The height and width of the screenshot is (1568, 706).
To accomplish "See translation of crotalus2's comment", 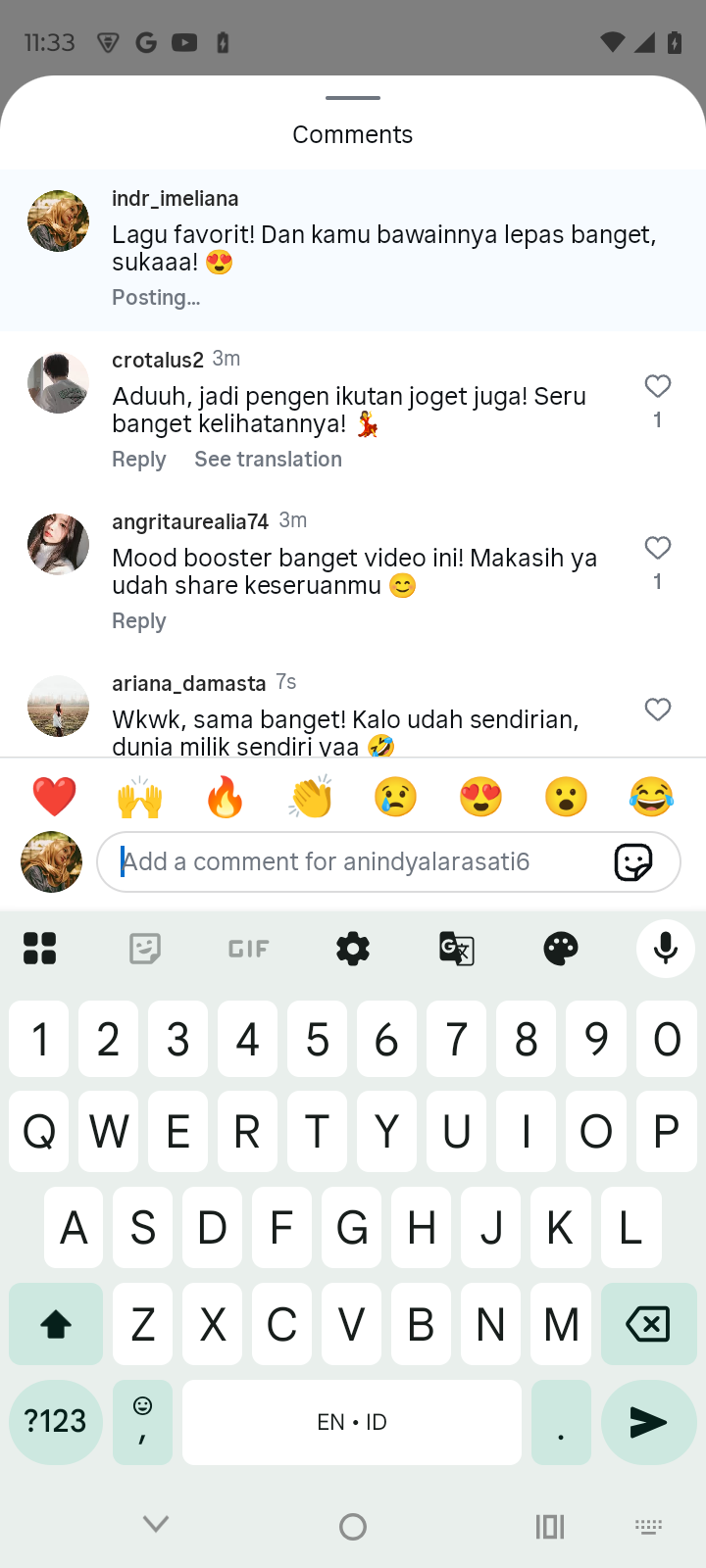I will click(x=268, y=460).
